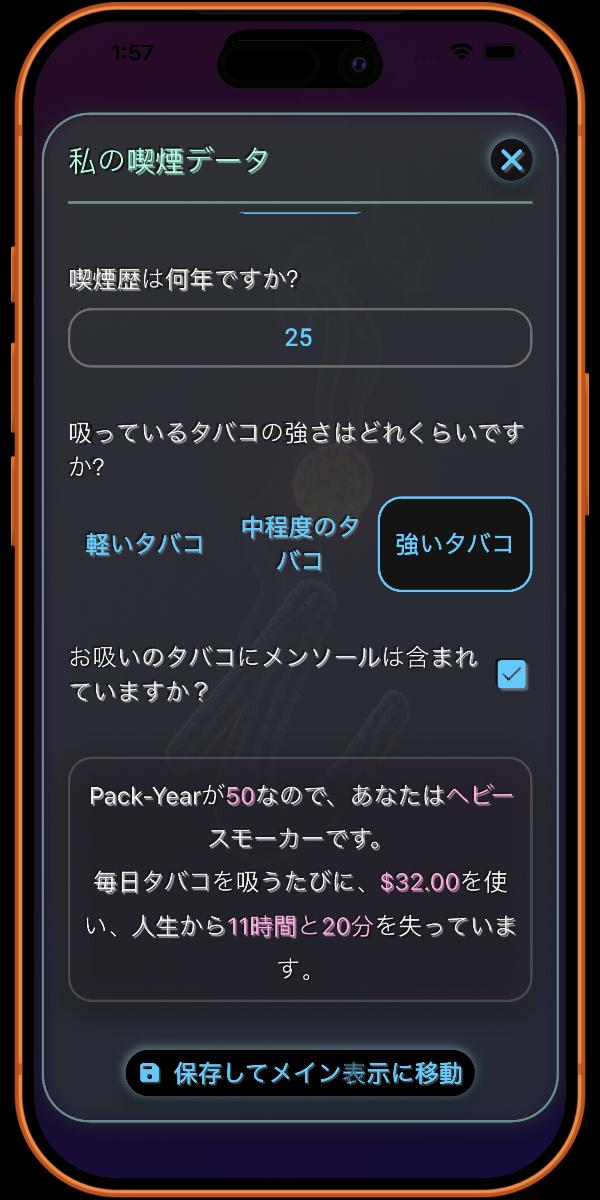Uncheck the menthol checkbox
Viewport: 600px width, 1200px height.
[x=512, y=676]
